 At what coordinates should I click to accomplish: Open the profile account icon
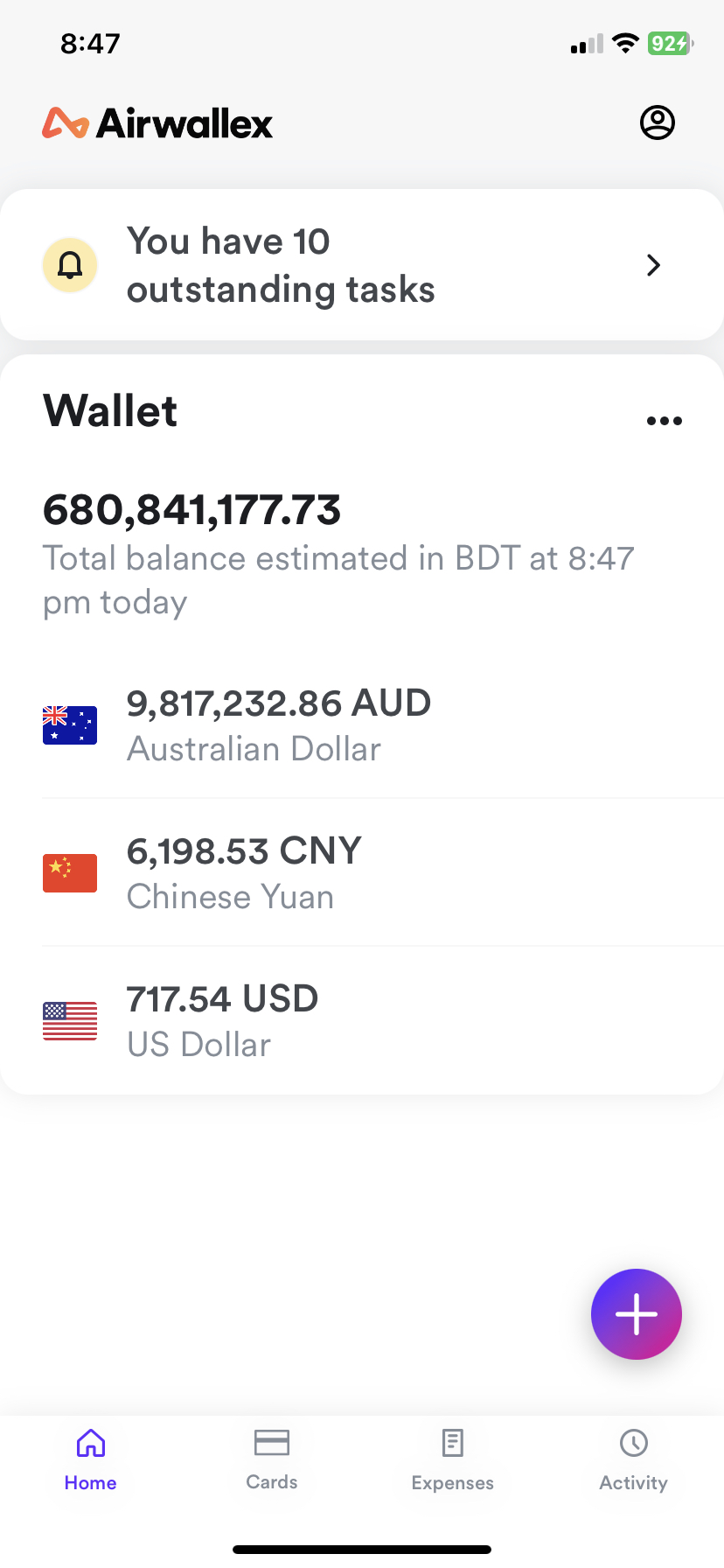click(658, 123)
